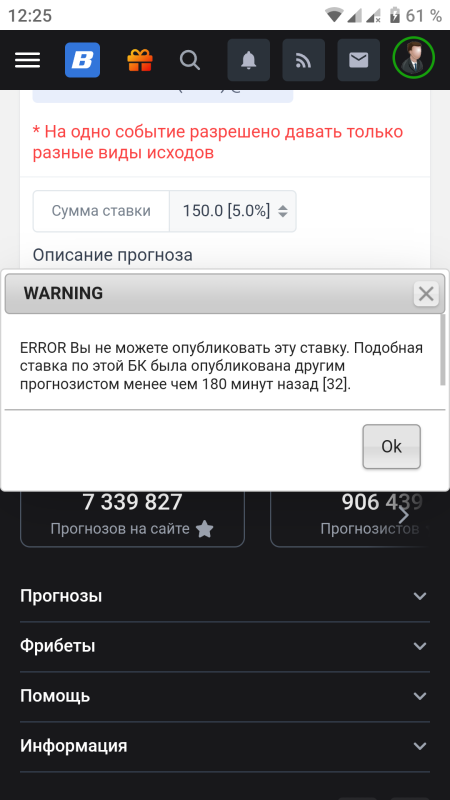Image resolution: width=450 pixels, height=800 pixels.
Task: Expand the Помощь section
Action: click(224, 696)
